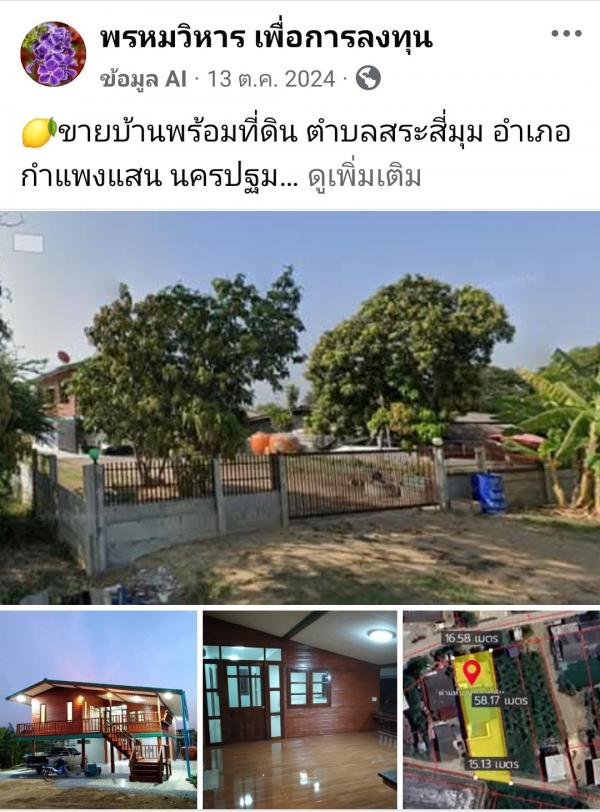The width and height of the screenshot is (600, 812).
Task: Tap the page name พรหมวิหาร เพื่อการลงทุน
Action: [266, 38]
